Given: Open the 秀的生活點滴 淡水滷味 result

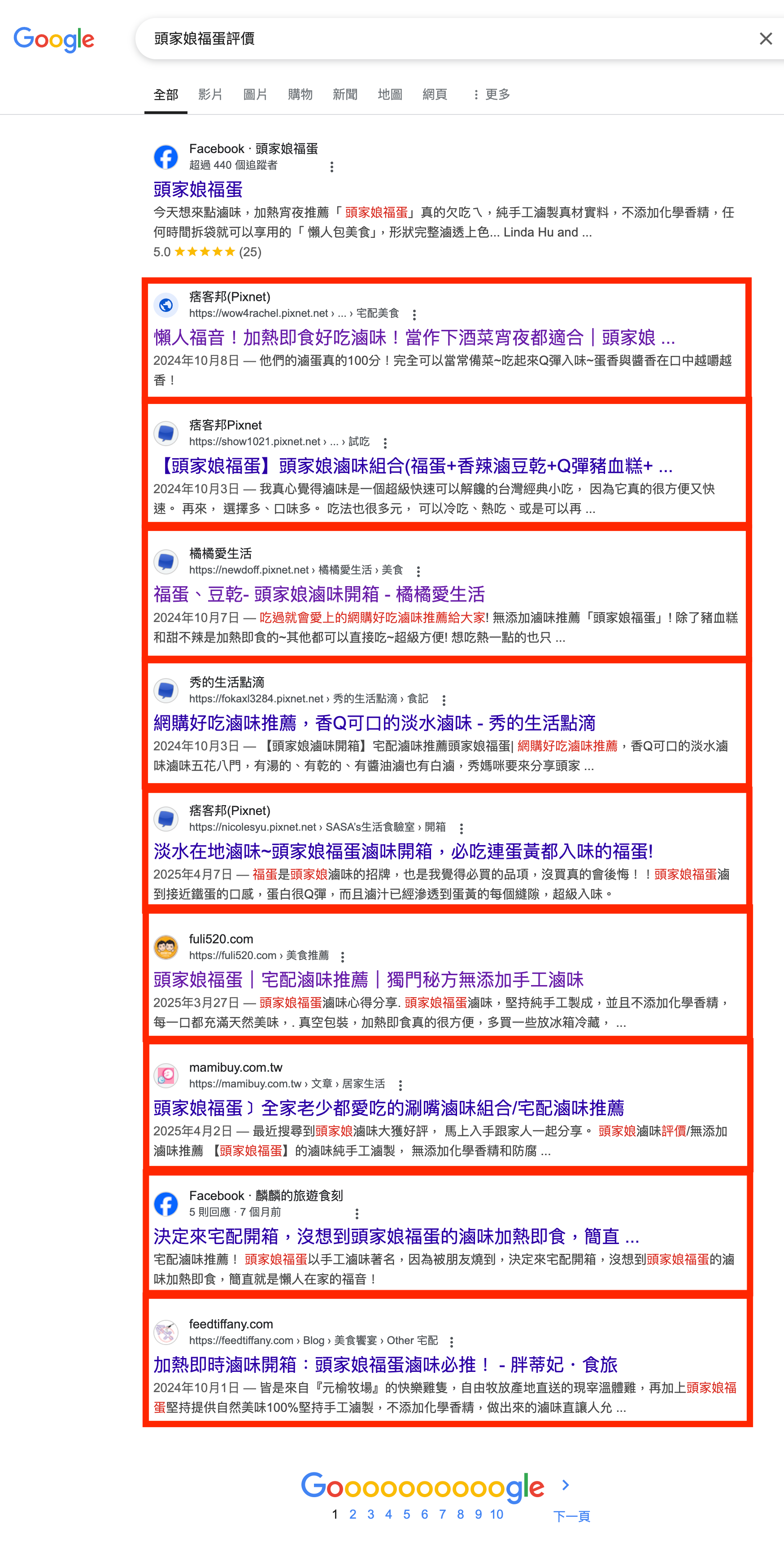Looking at the screenshot, I should pyautogui.click(x=375, y=723).
